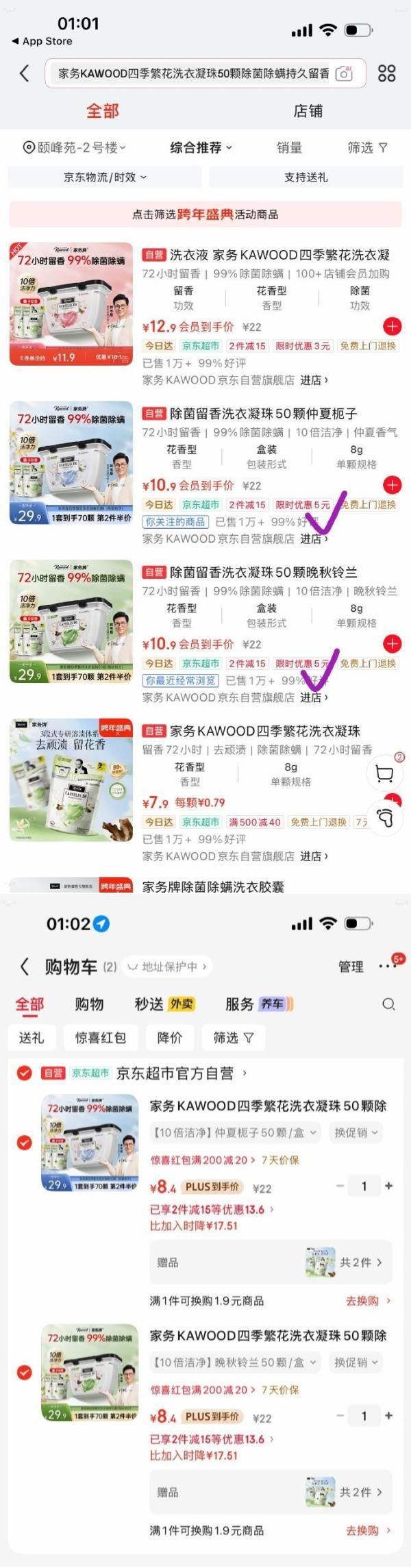Expand the 综合推荐 sort dropdown
The image size is (411, 1568).
click(201, 147)
